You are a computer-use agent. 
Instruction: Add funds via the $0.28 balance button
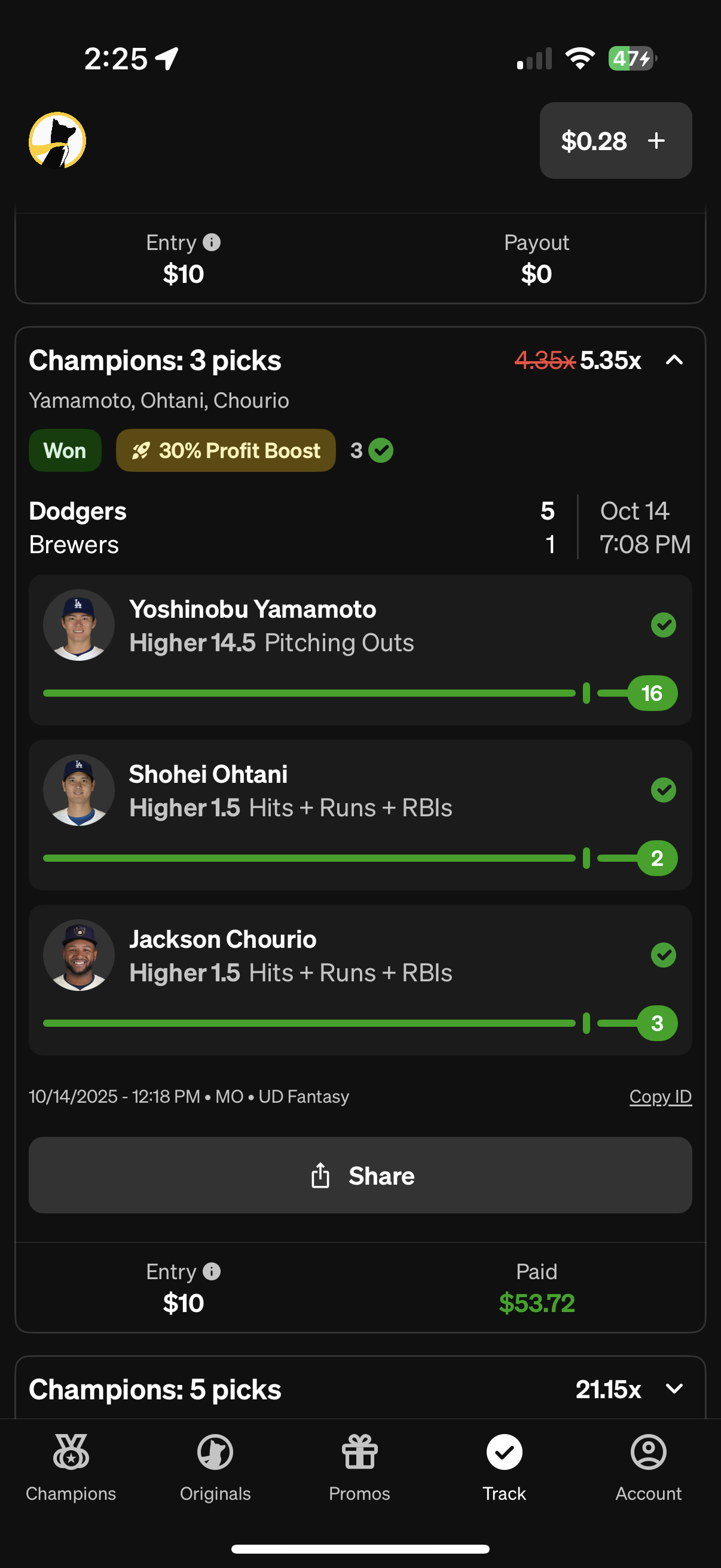pos(615,141)
